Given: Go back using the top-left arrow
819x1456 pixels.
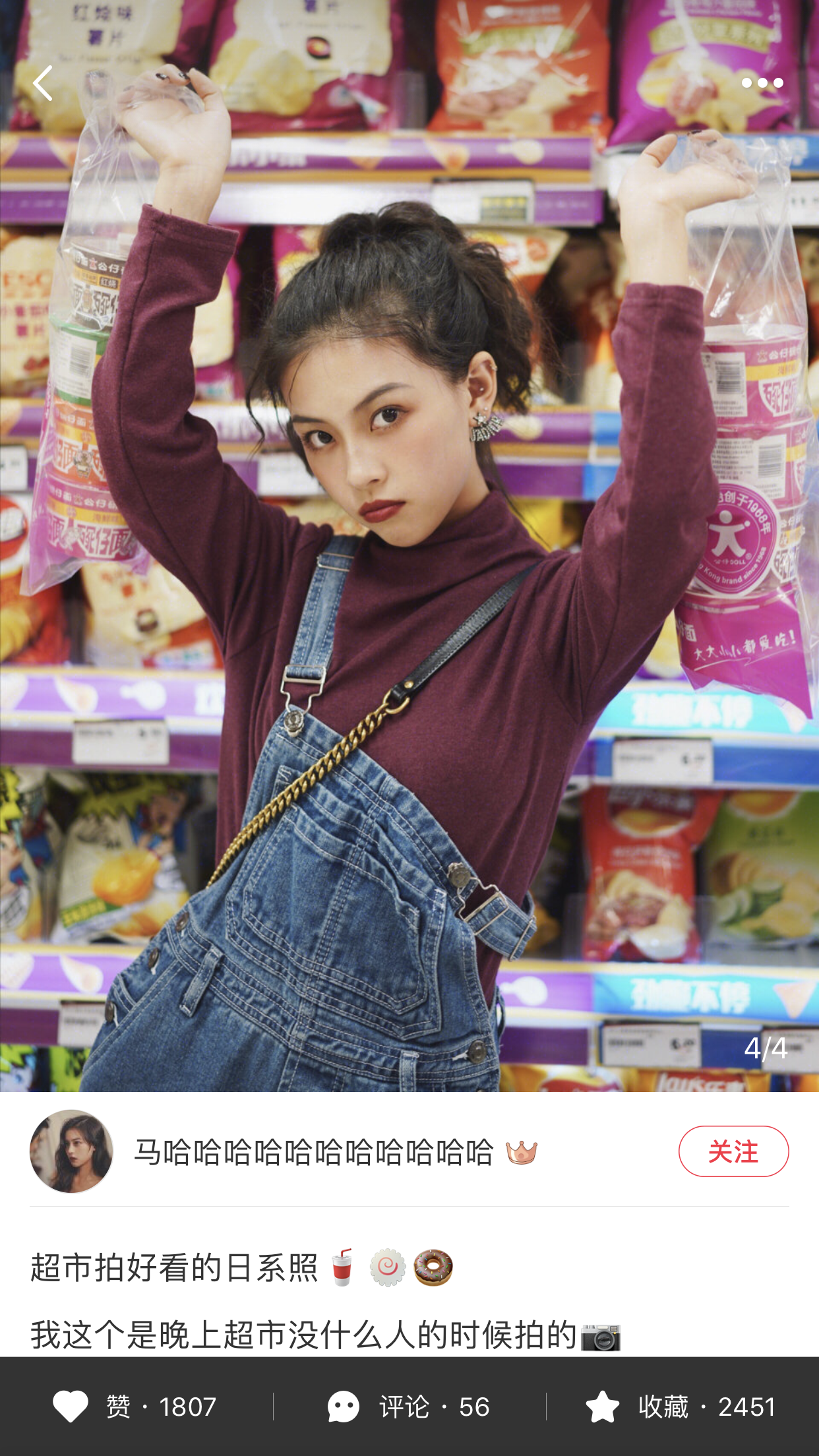Looking at the screenshot, I should [43, 83].
